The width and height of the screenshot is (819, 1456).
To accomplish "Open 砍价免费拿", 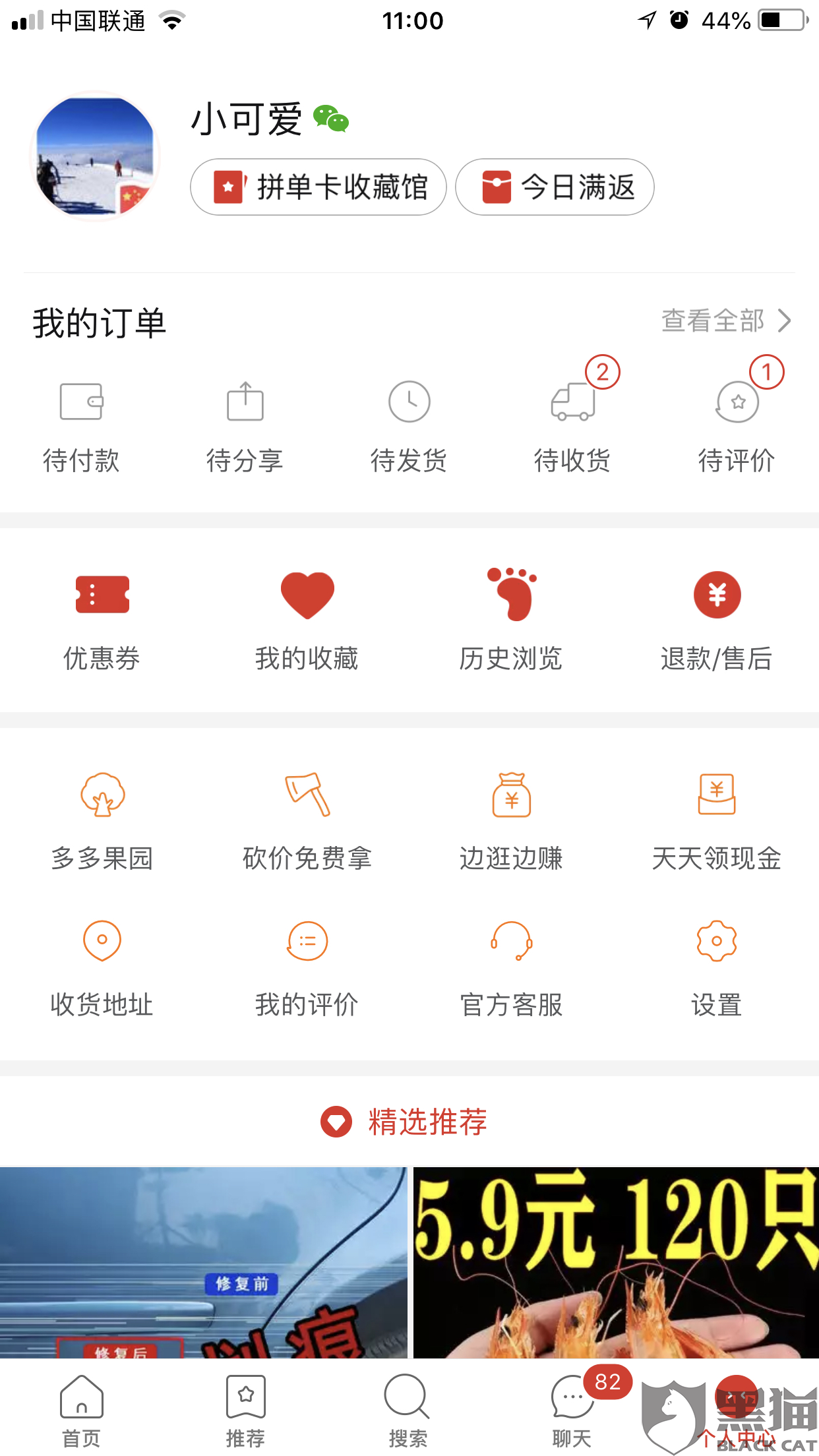I will point(307,820).
